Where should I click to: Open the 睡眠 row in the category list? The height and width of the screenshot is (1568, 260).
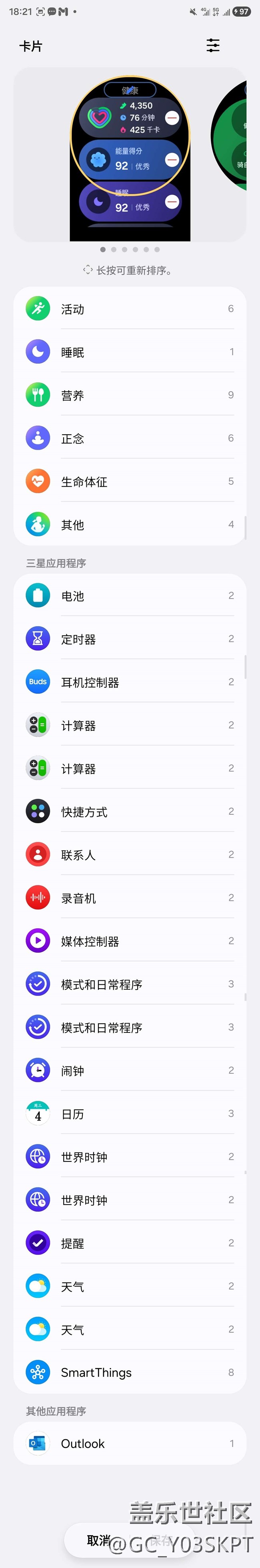coord(129,352)
